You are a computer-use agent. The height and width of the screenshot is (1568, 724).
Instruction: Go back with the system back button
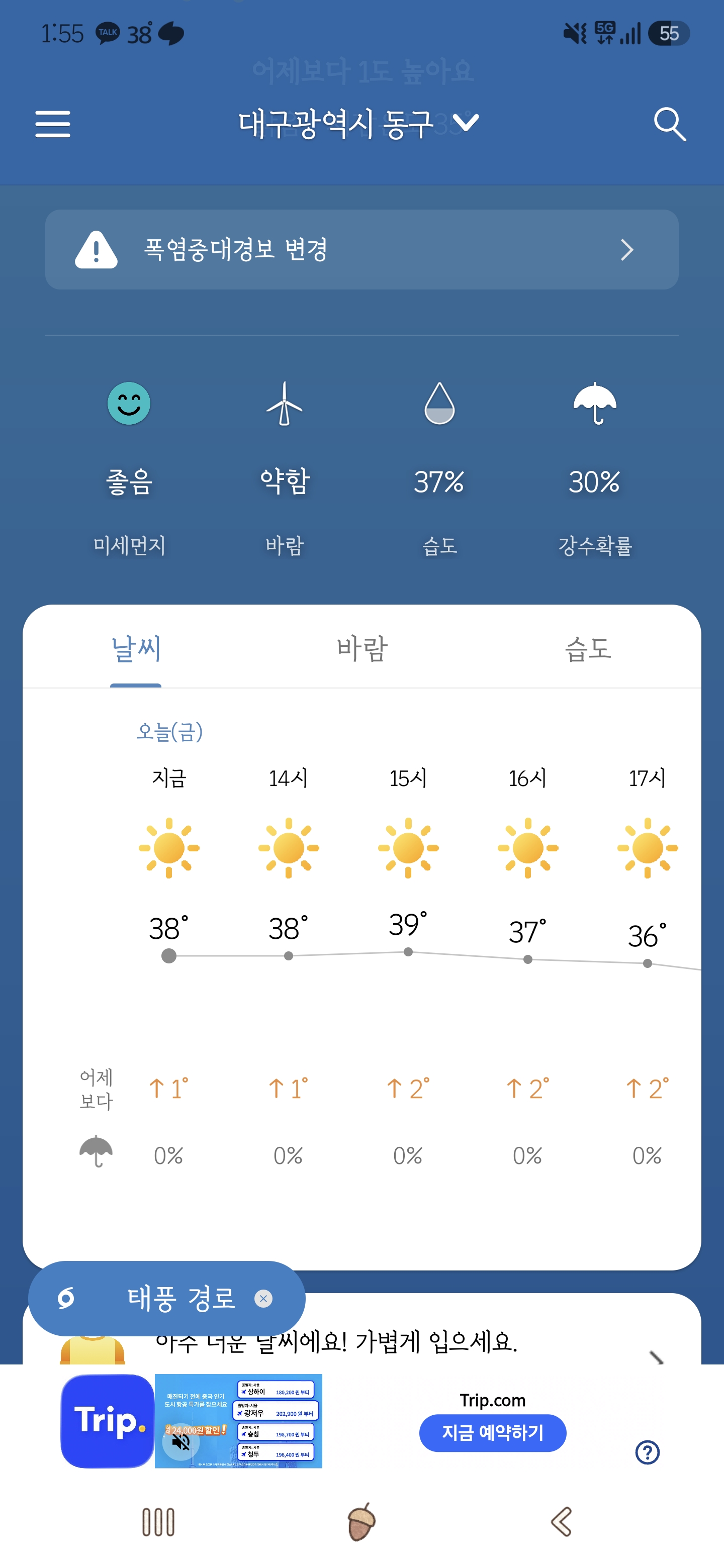(x=561, y=1521)
